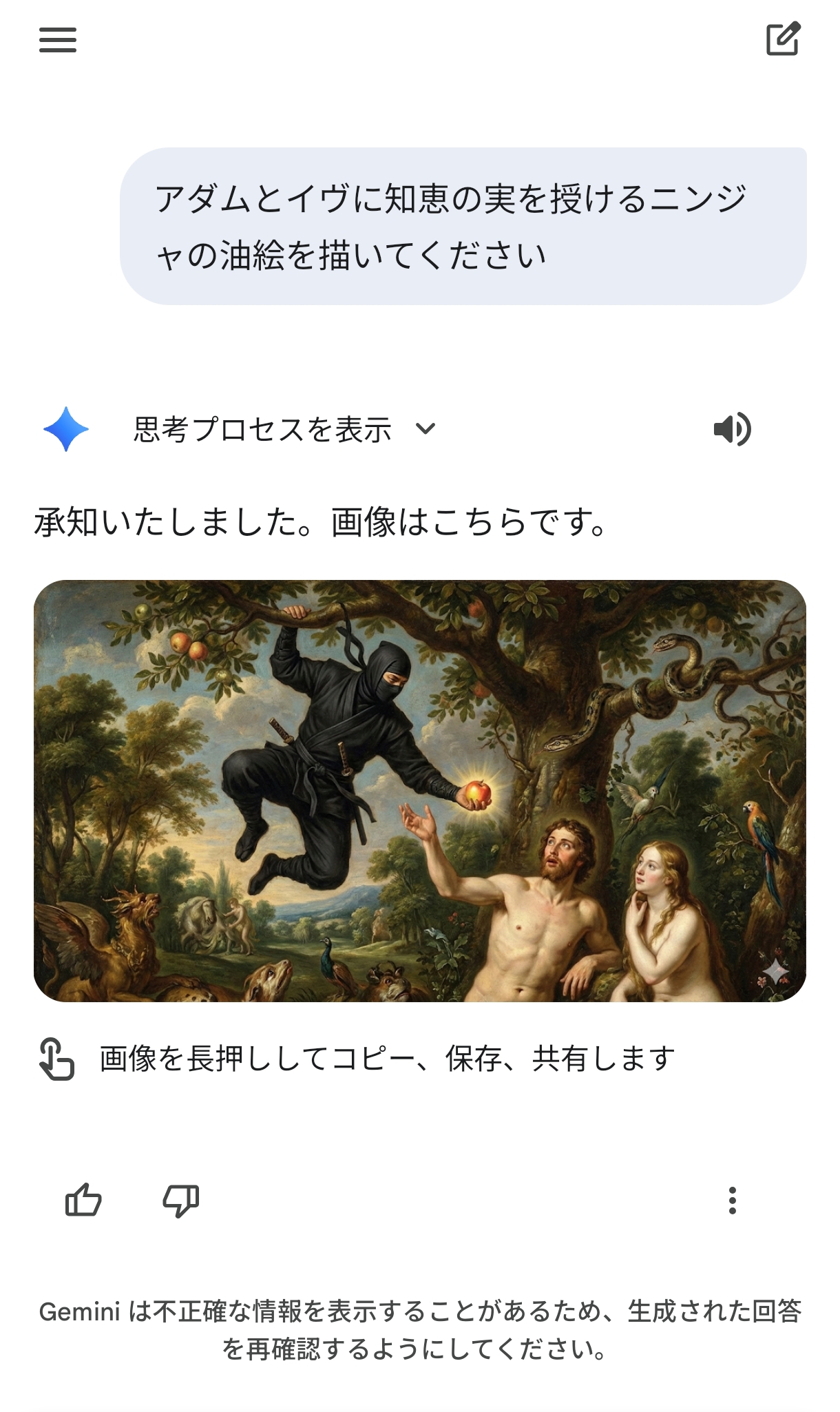Expand 思考プロセスを表示 to show thinking
840x1412 pixels.
click(284, 429)
